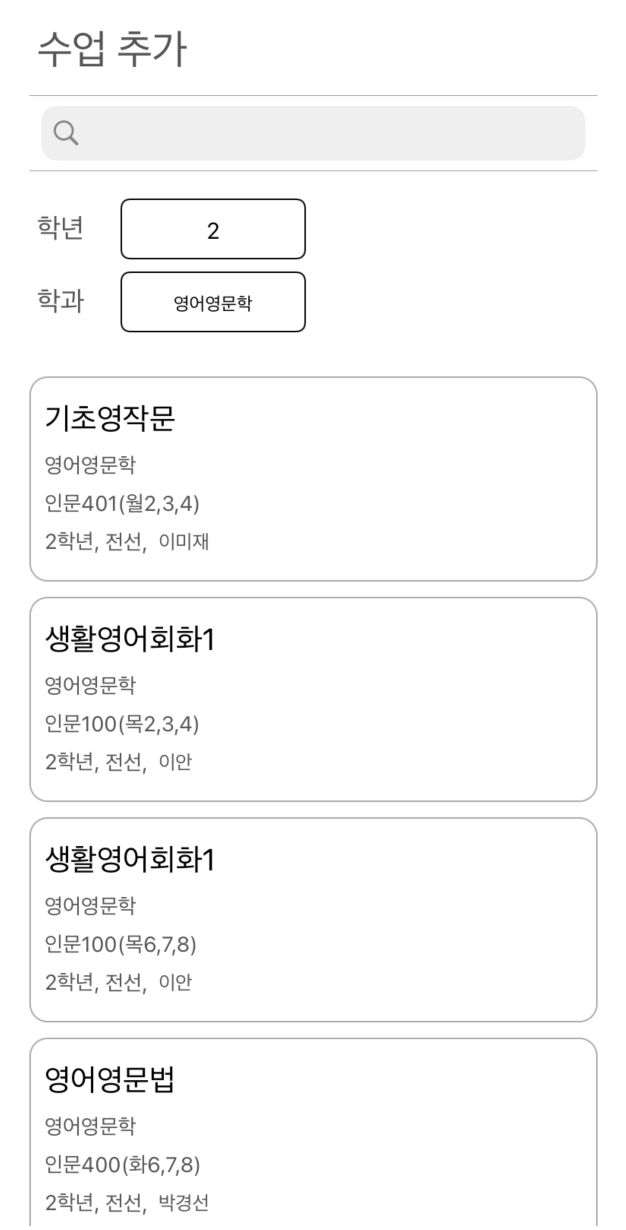626x1230 pixels.
Task: Tap the class search field
Action: tap(313, 133)
